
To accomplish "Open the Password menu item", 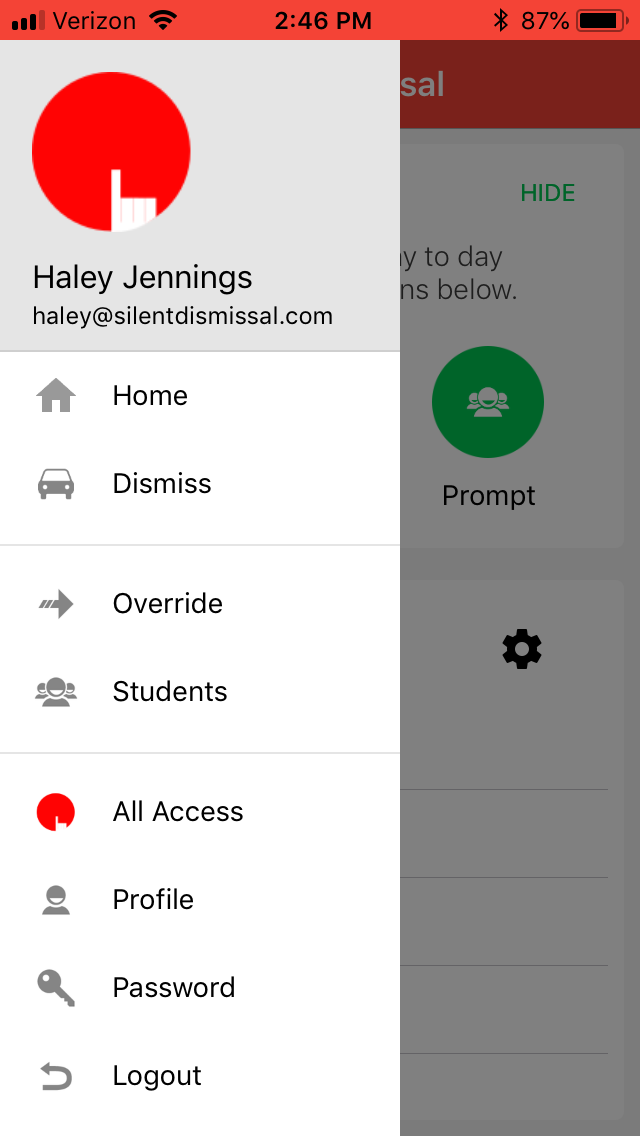I will [x=174, y=988].
